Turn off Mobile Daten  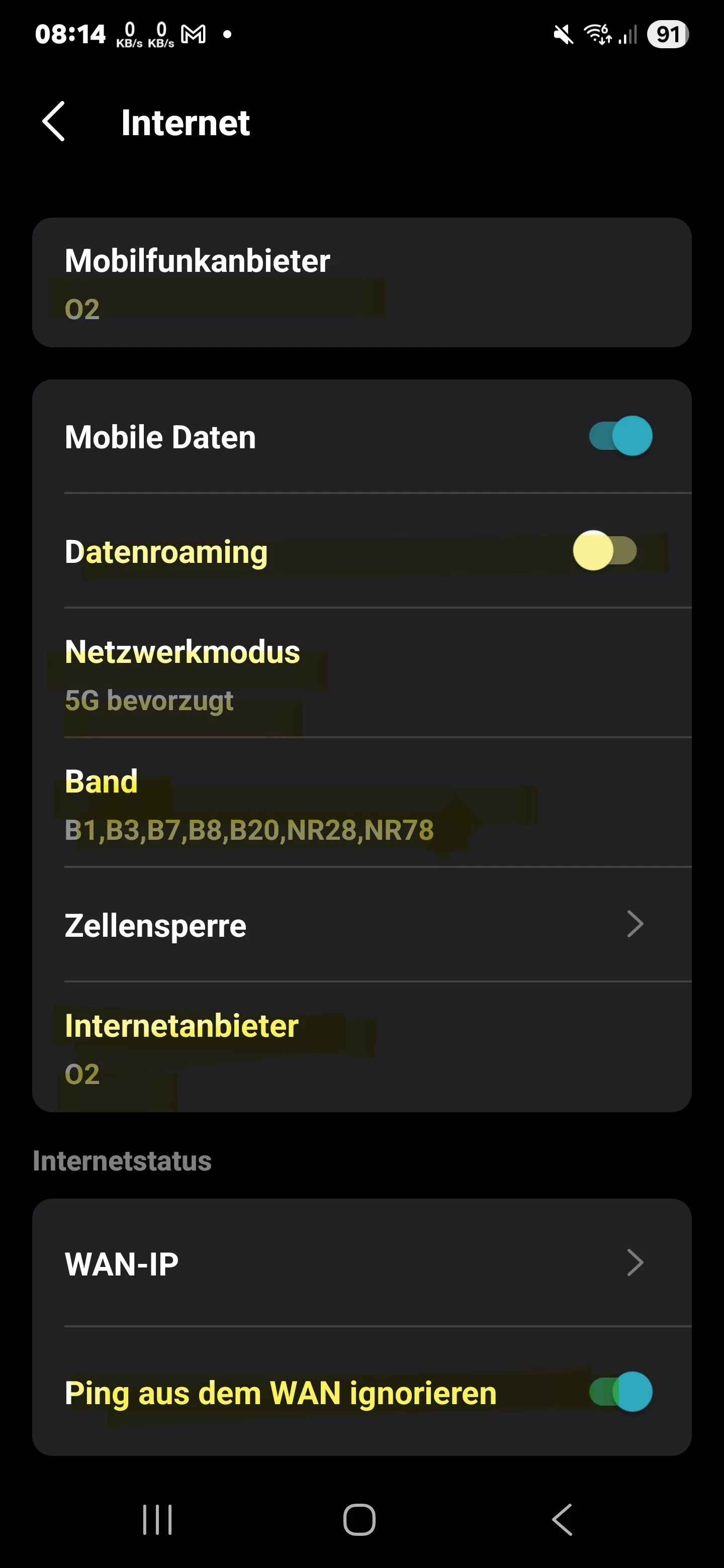pyautogui.click(x=620, y=436)
